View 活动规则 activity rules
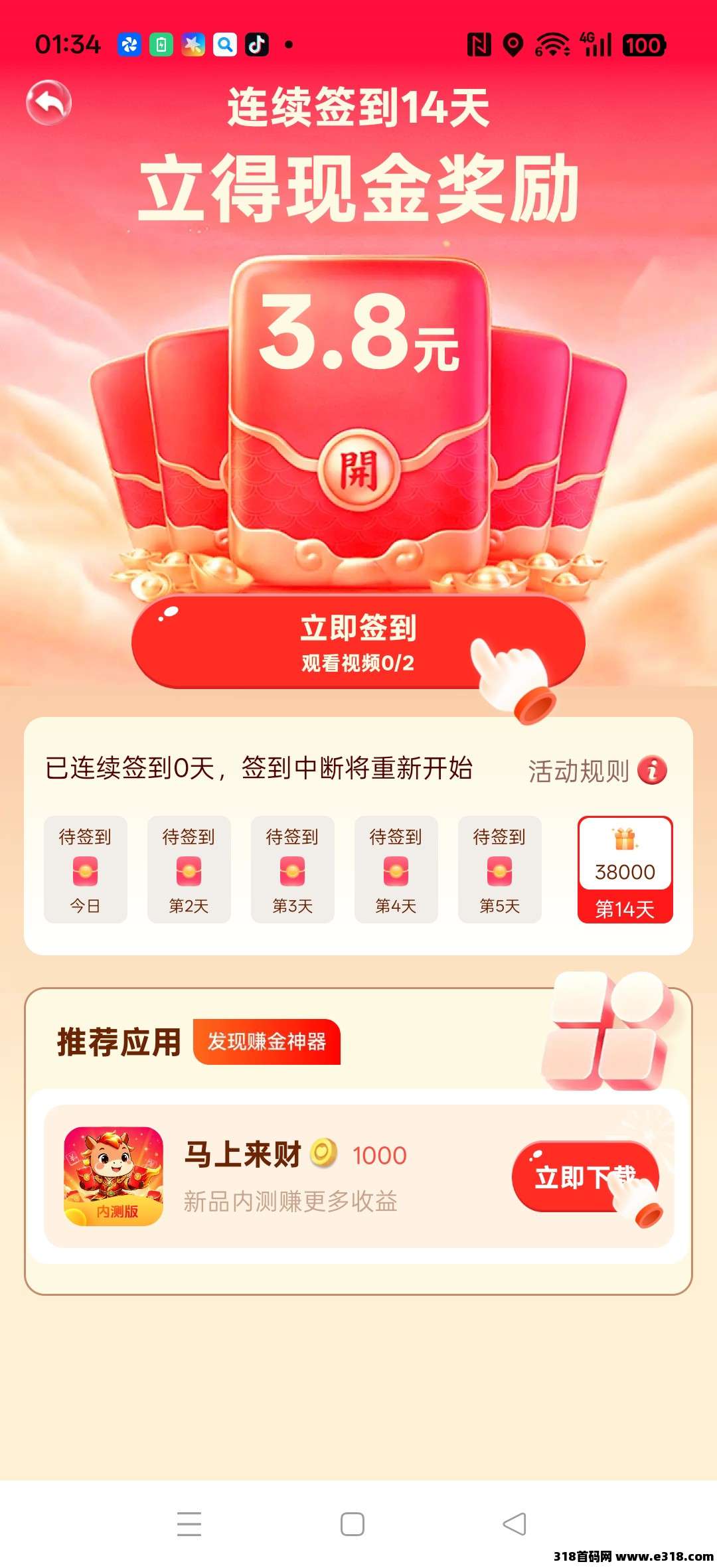This screenshot has height=1568, width=717. click(597, 771)
